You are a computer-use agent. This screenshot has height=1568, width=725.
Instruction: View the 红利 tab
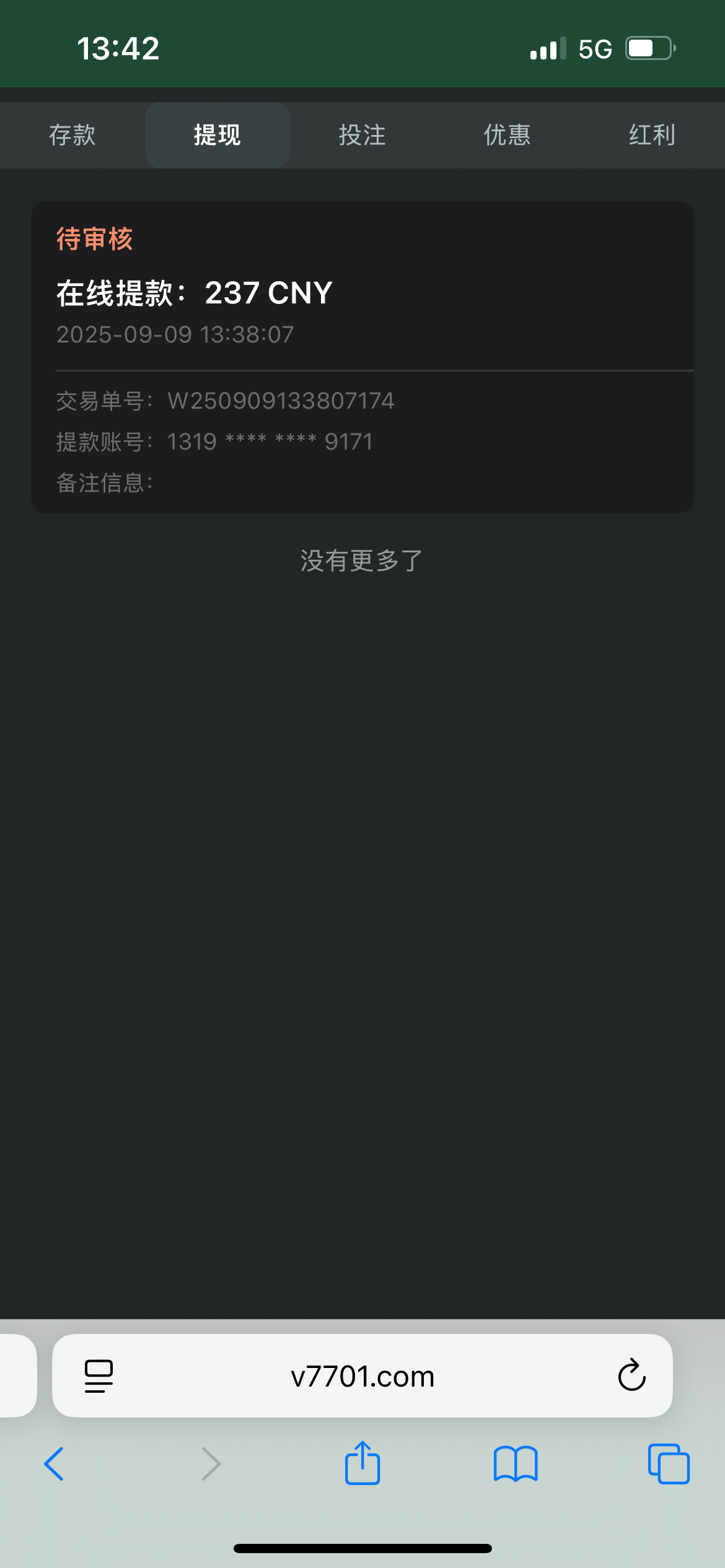(x=652, y=135)
